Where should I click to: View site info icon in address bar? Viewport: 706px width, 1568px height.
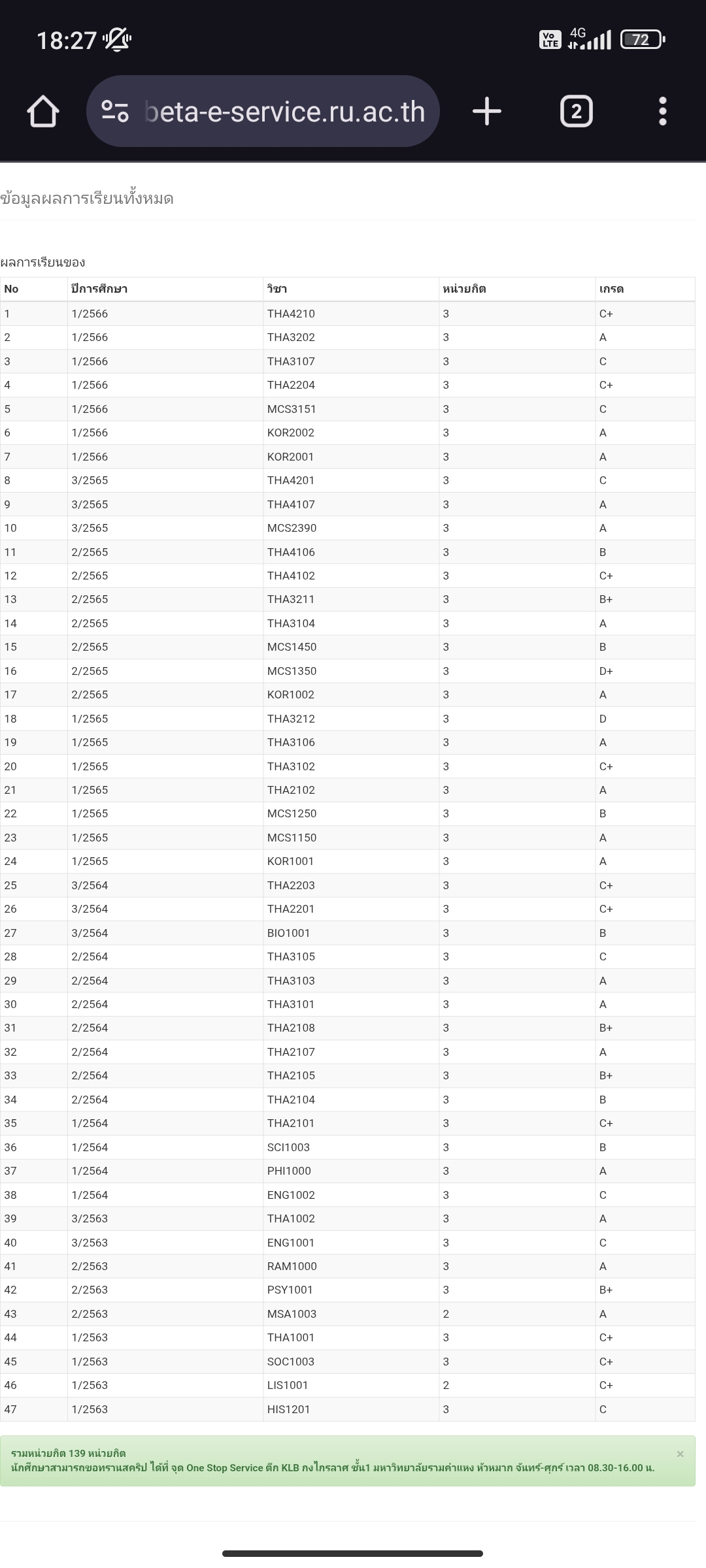[115, 112]
